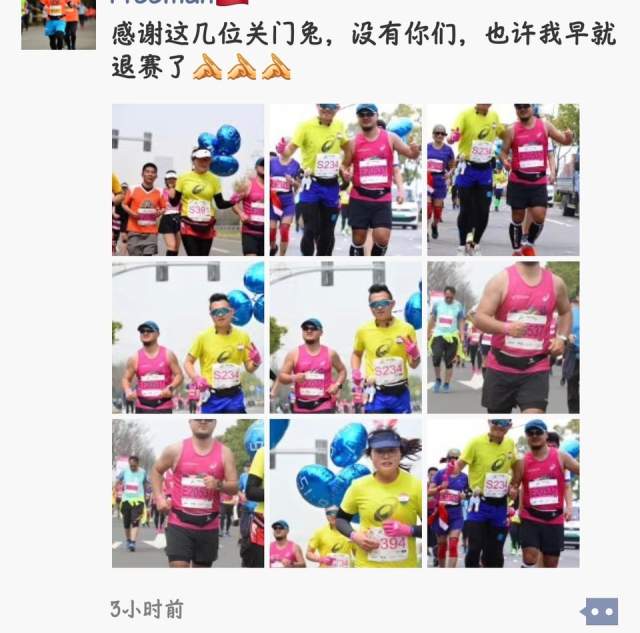
Task: Open the comment and like menu icon
Action: coord(601,610)
